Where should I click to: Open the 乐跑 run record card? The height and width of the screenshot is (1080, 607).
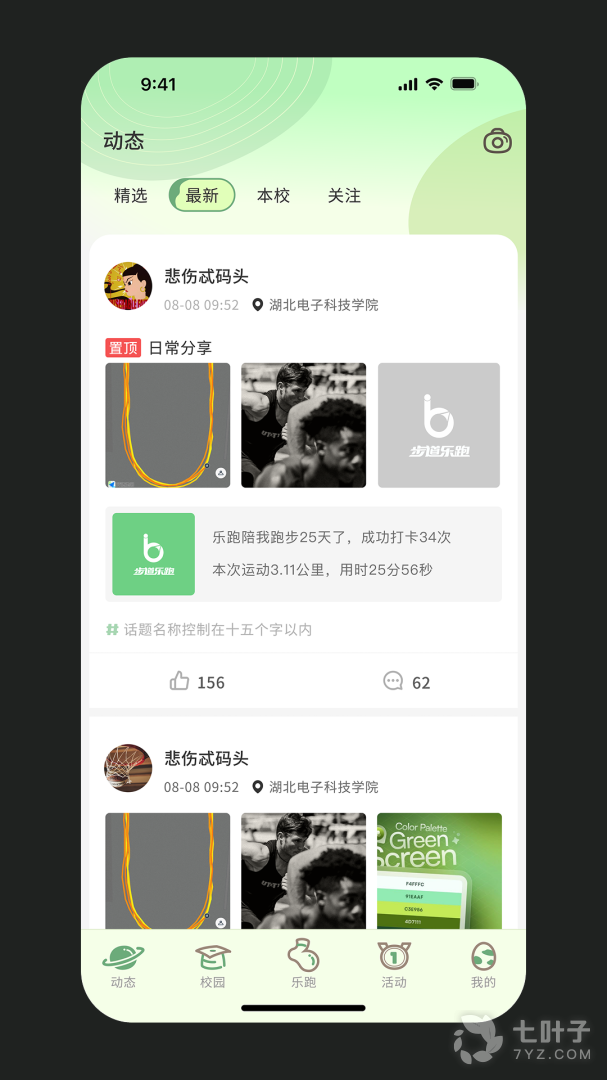(x=303, y=554)
